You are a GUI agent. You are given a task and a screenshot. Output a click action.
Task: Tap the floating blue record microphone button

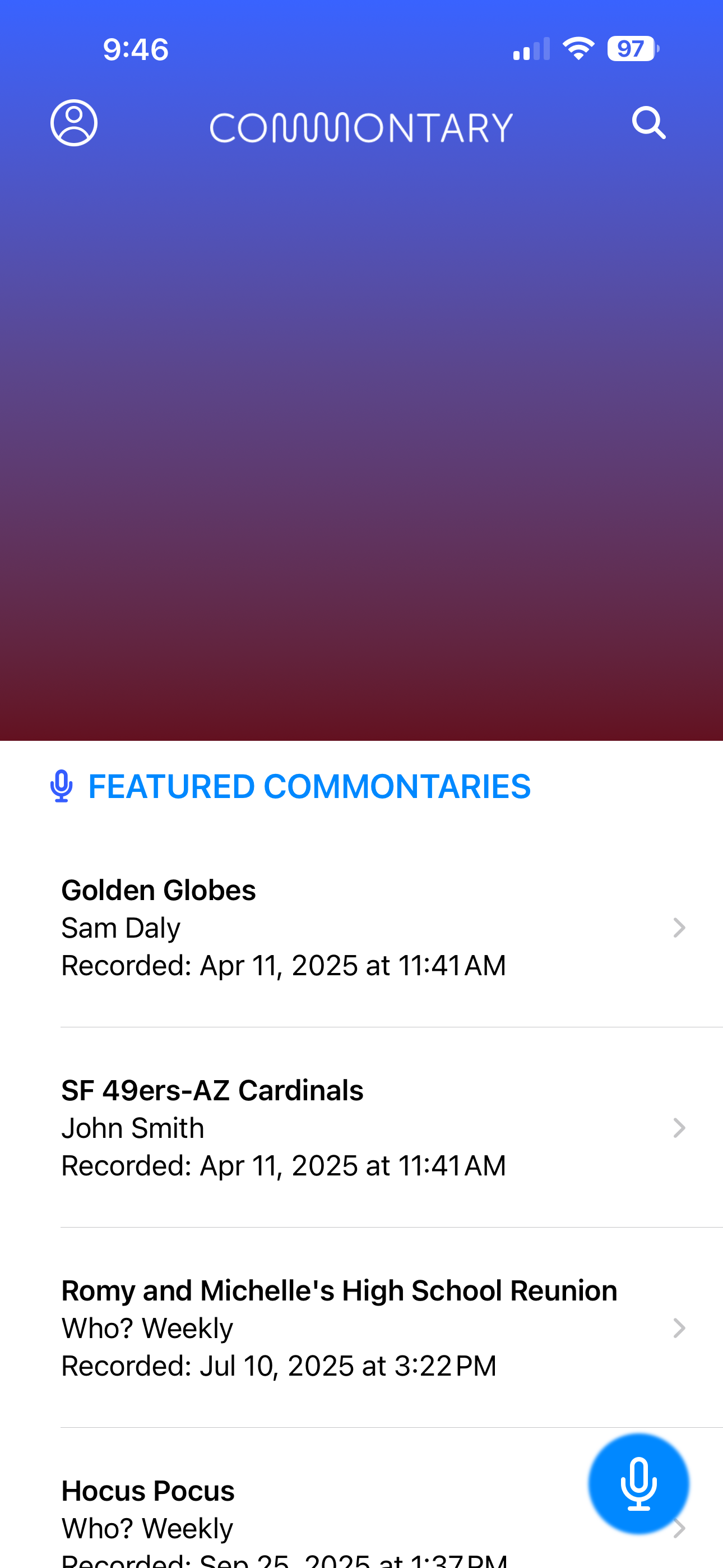(638, 1484)
